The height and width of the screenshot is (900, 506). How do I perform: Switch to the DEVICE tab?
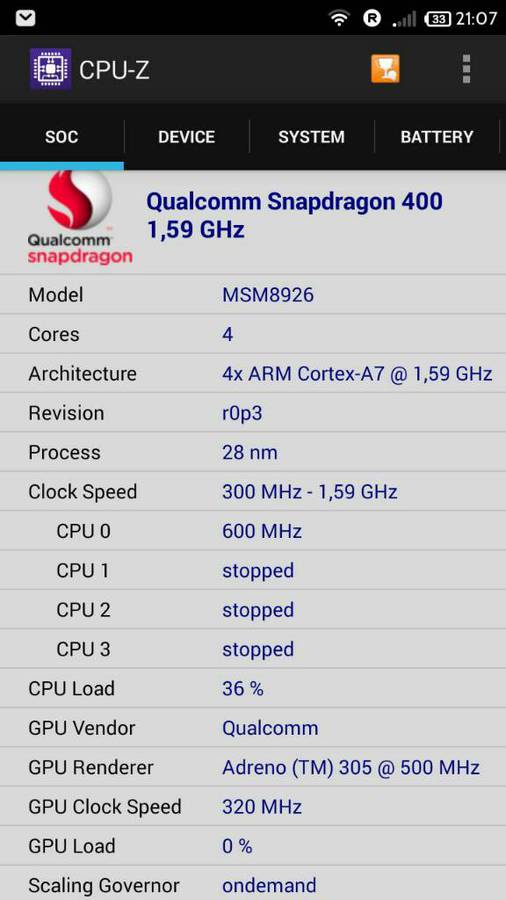[186, 137]
